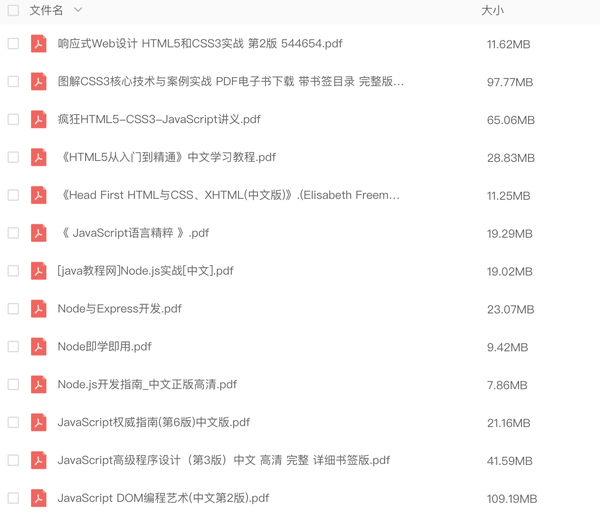Tick the select-all checkbox beside 文件名

point(13,10)
